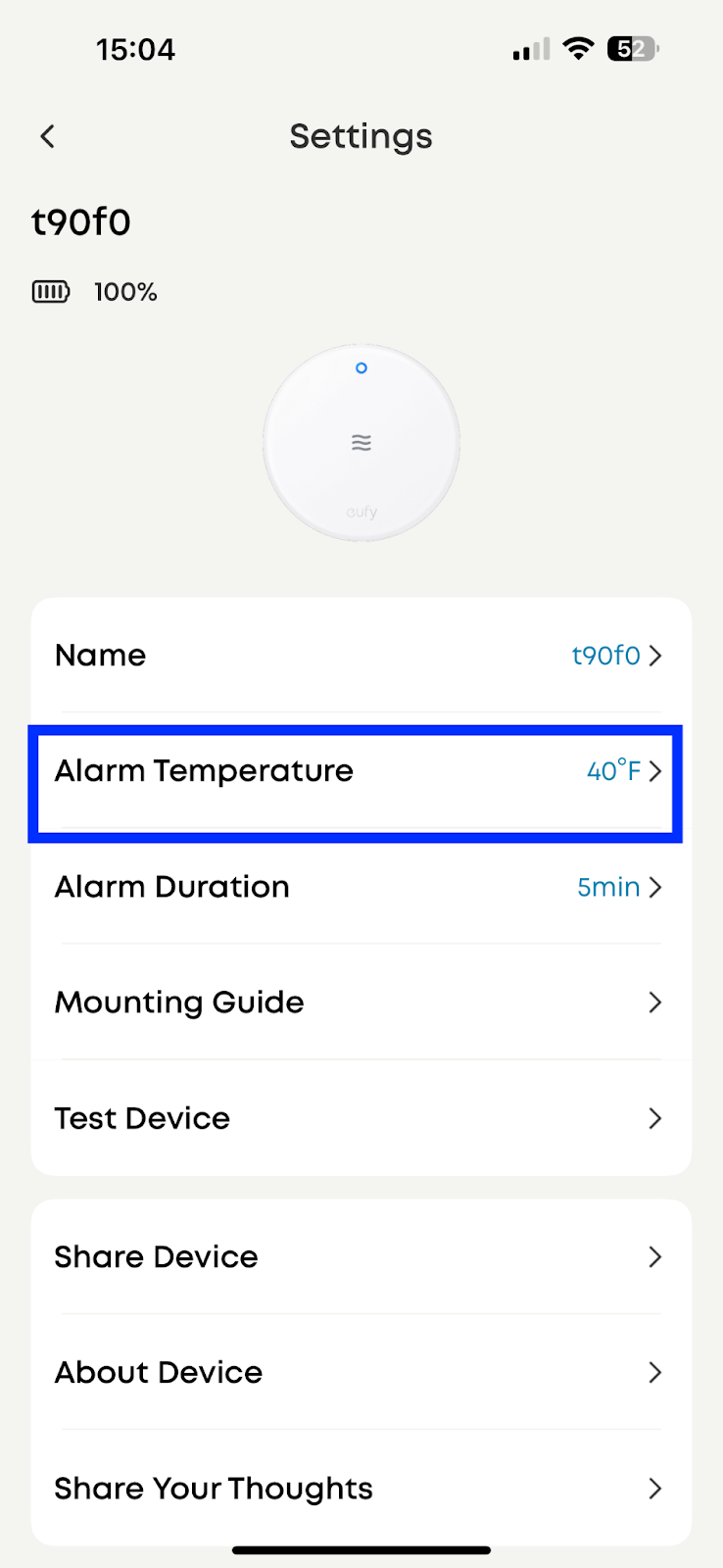Open Share Device options
The image size is (723, 1568).
(361, 1257)
